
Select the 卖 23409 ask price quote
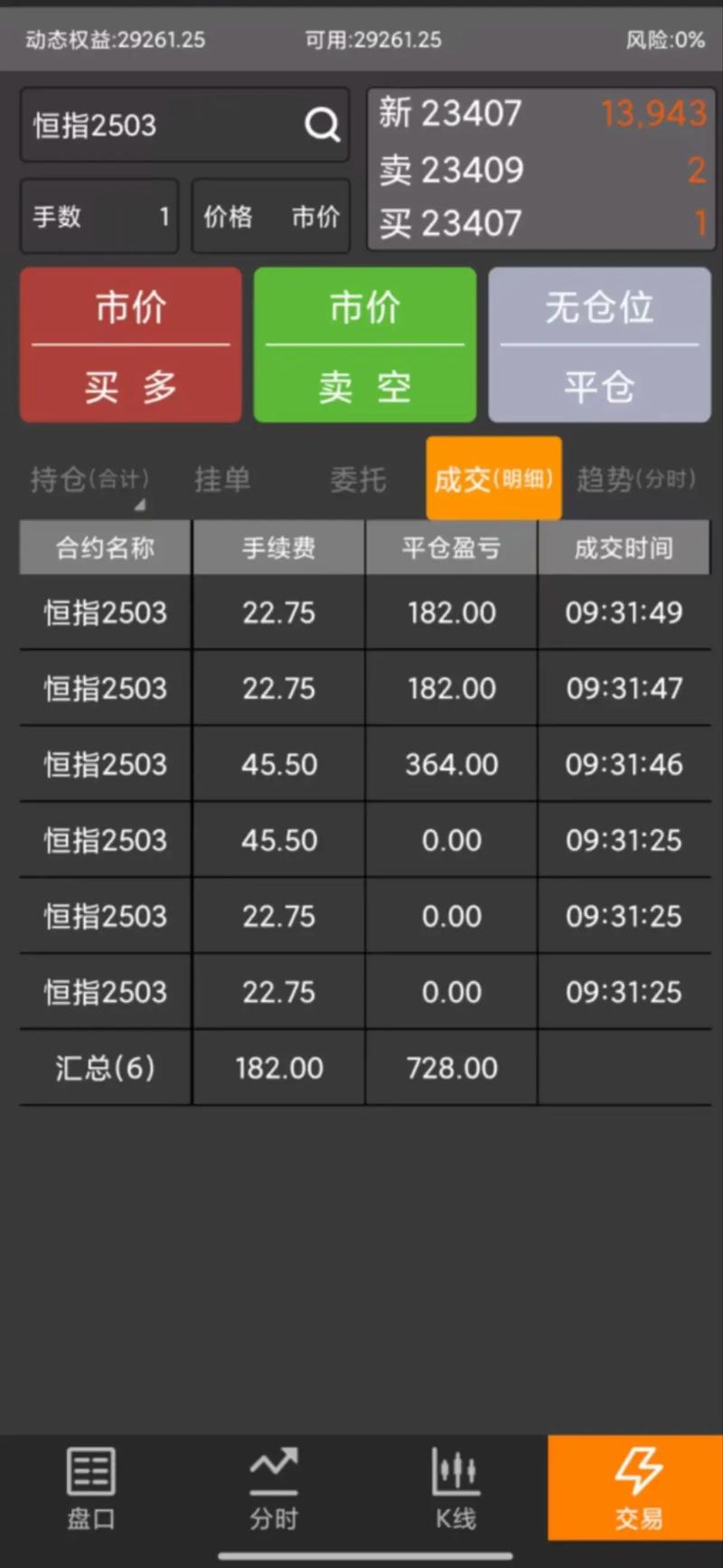pyautogui.click(x=540, y=169)
